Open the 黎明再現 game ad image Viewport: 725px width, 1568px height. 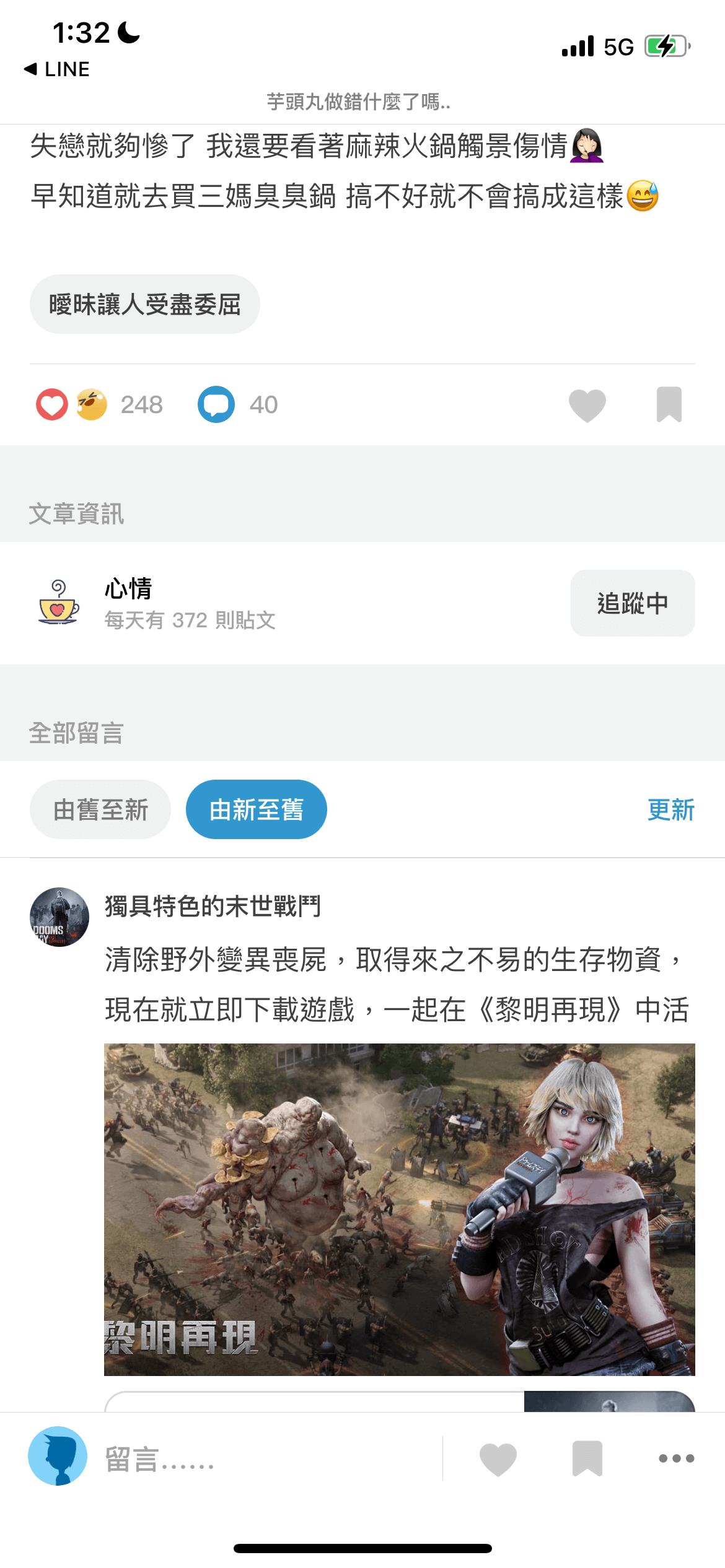tap(400, 1209)
